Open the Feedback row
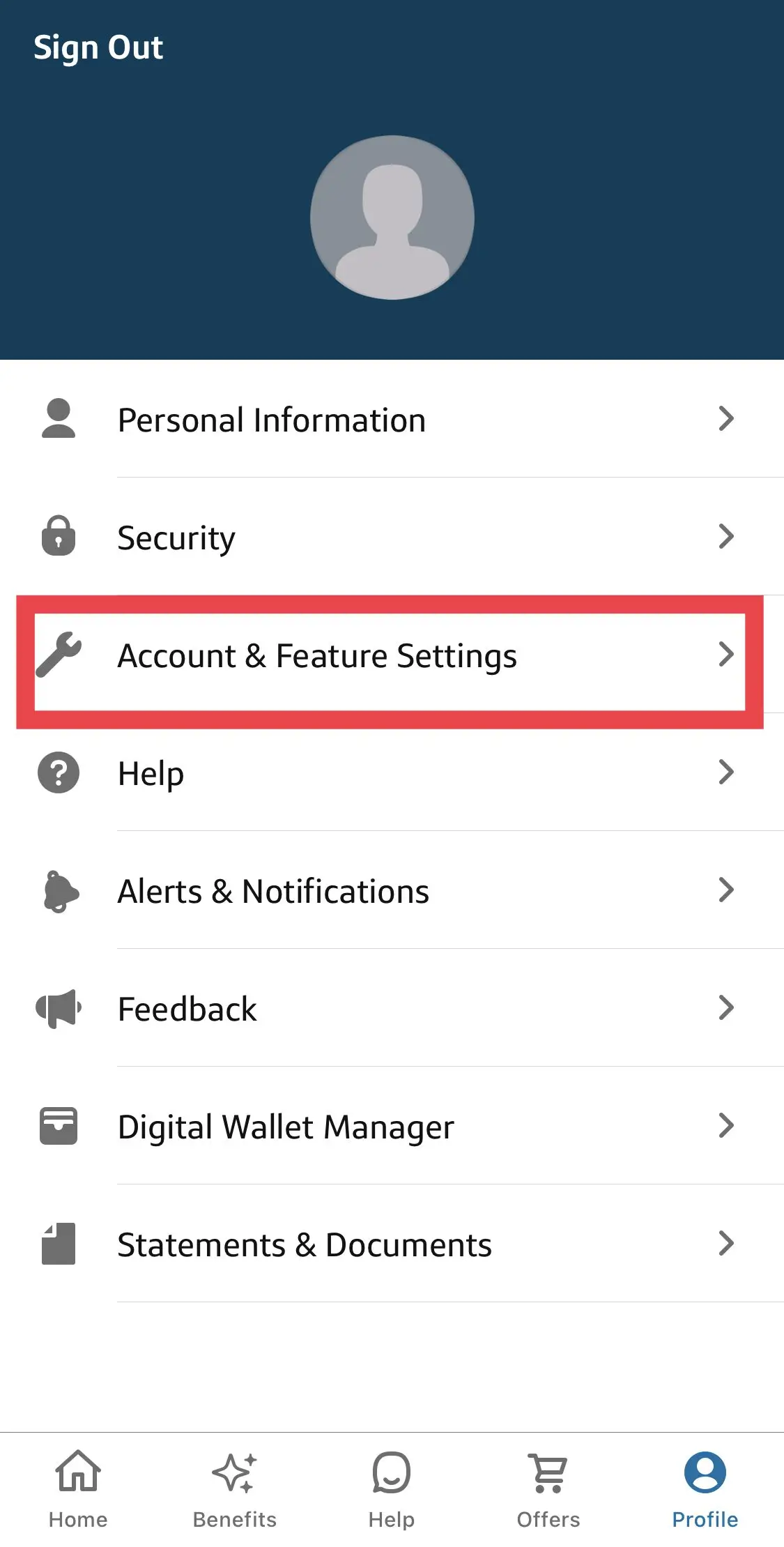The image size is (784, 1547). [390, 1009]
